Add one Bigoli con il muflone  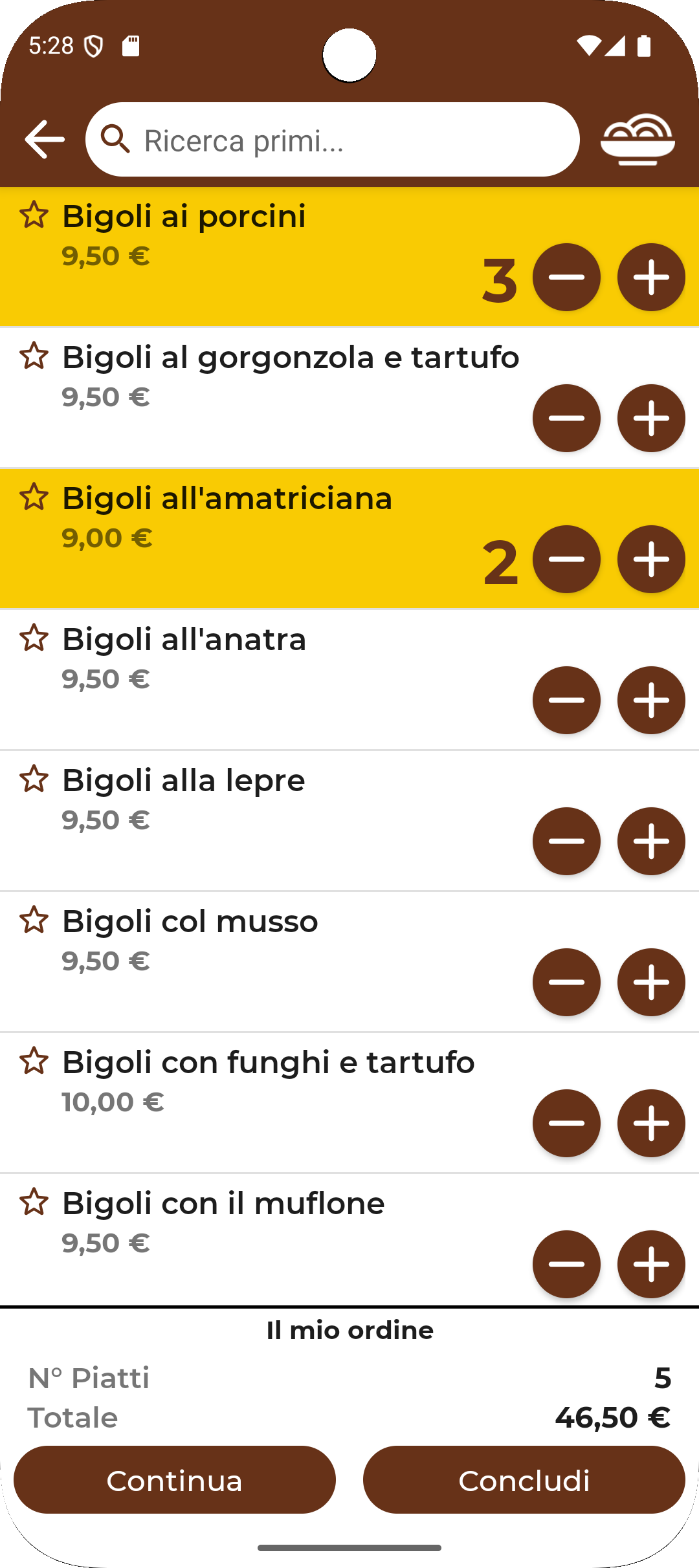click(x=650, y=1265)
